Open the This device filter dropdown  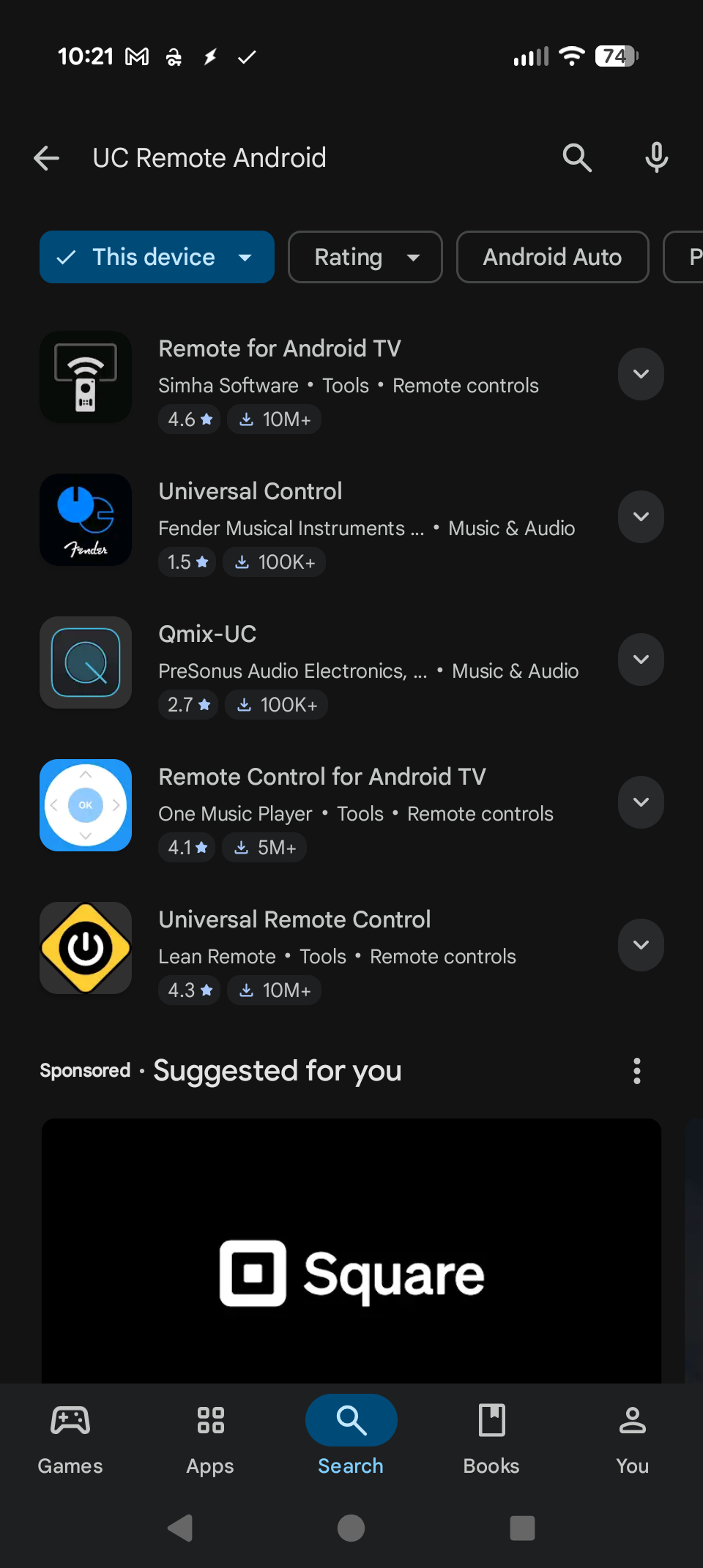pos(157,257)
